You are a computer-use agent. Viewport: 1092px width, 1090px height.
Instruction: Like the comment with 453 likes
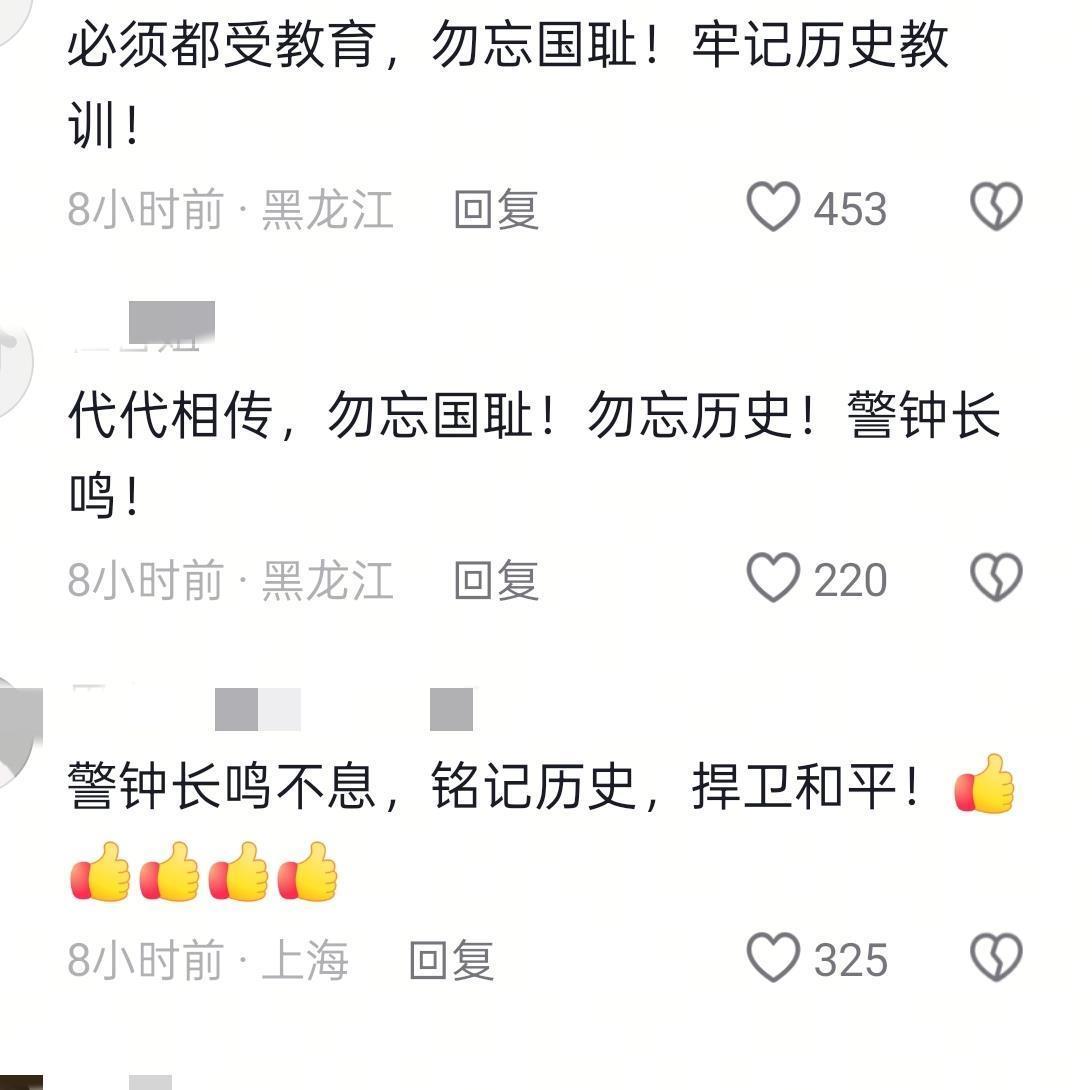pyautogui.click(x=774, y=207)
